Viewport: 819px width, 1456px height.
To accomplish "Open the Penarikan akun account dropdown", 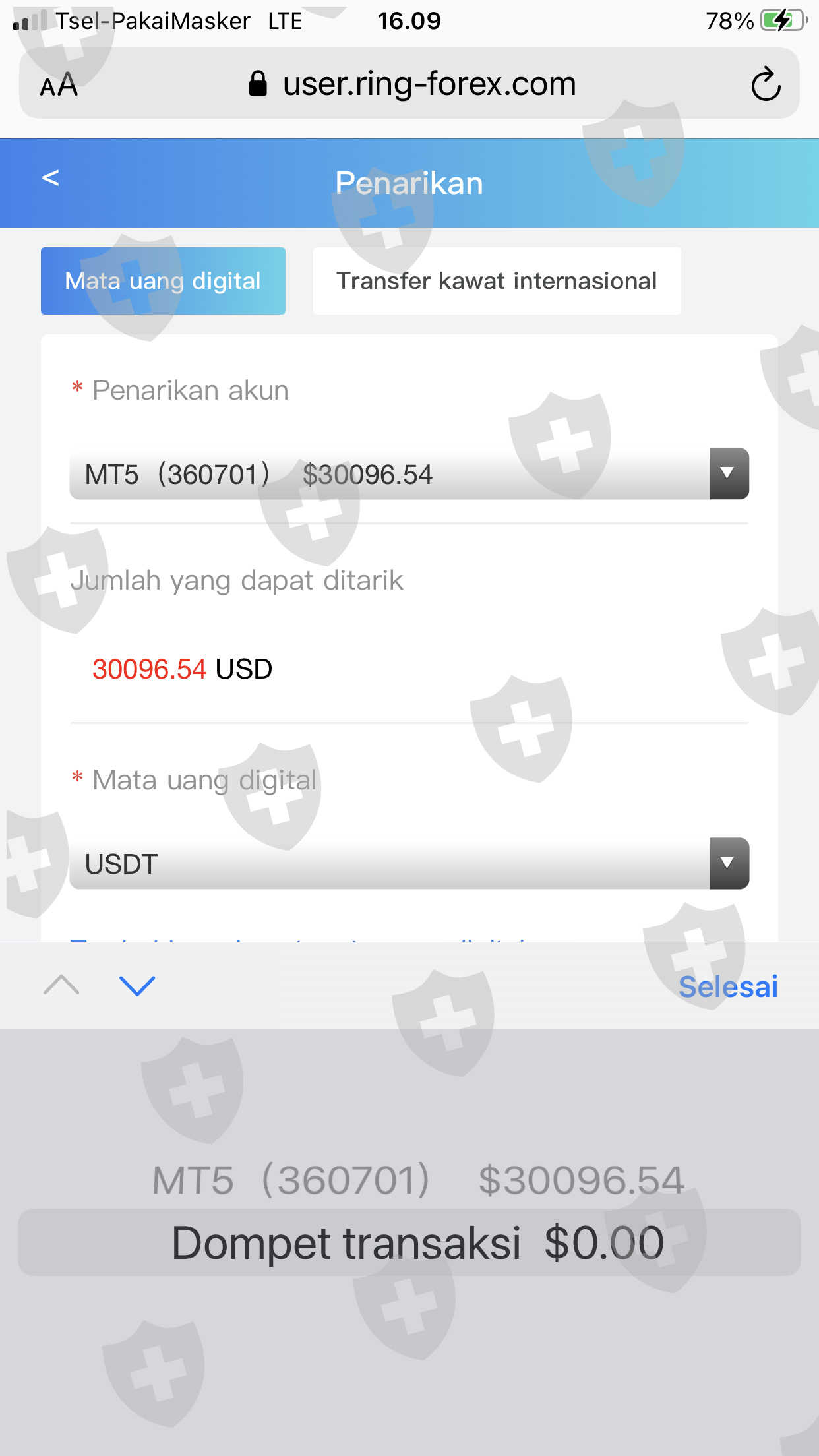I will pos(409,474).
